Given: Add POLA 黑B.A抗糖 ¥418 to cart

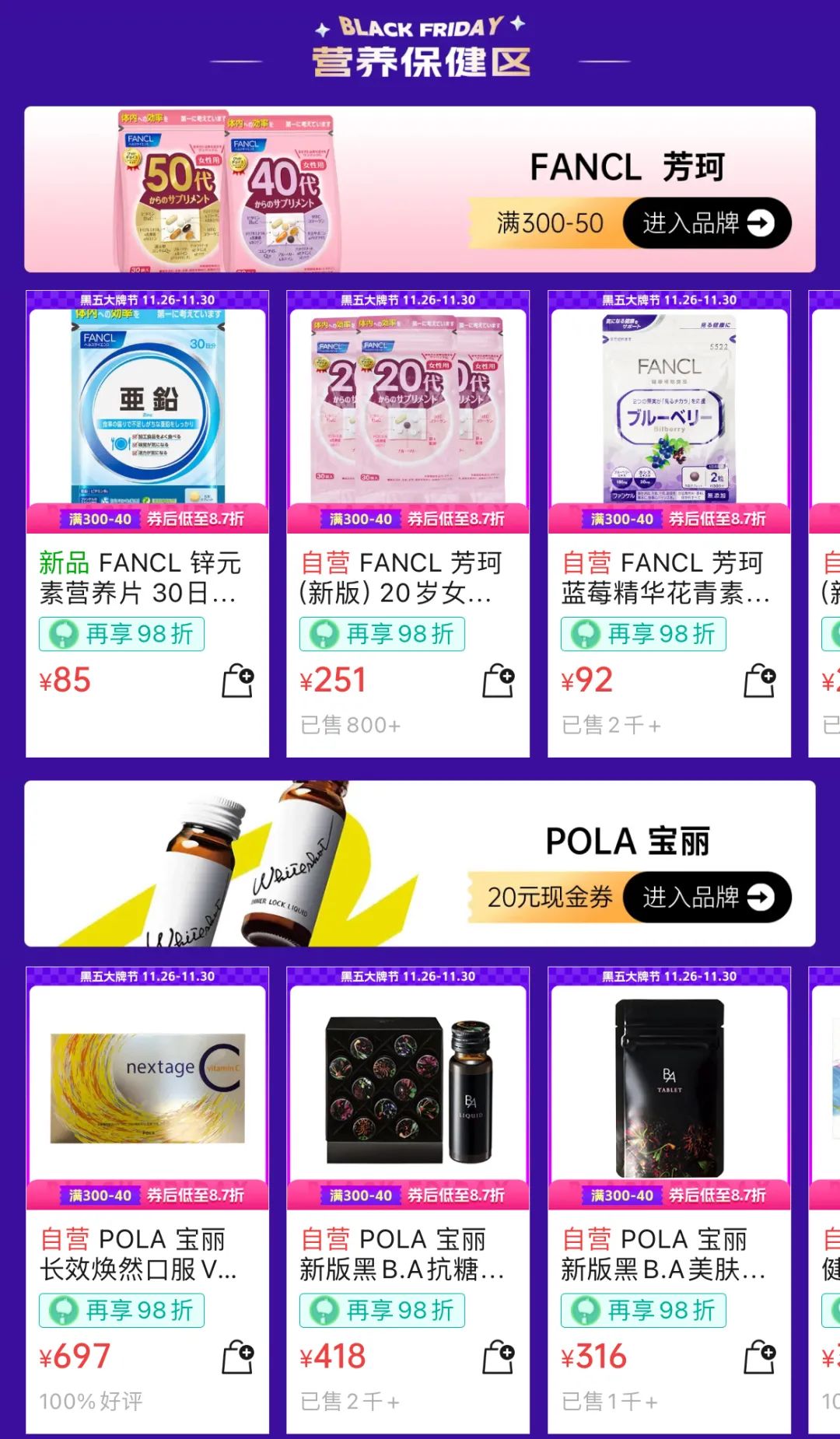Looking at the screenshot, I should tap(499, 1357).
